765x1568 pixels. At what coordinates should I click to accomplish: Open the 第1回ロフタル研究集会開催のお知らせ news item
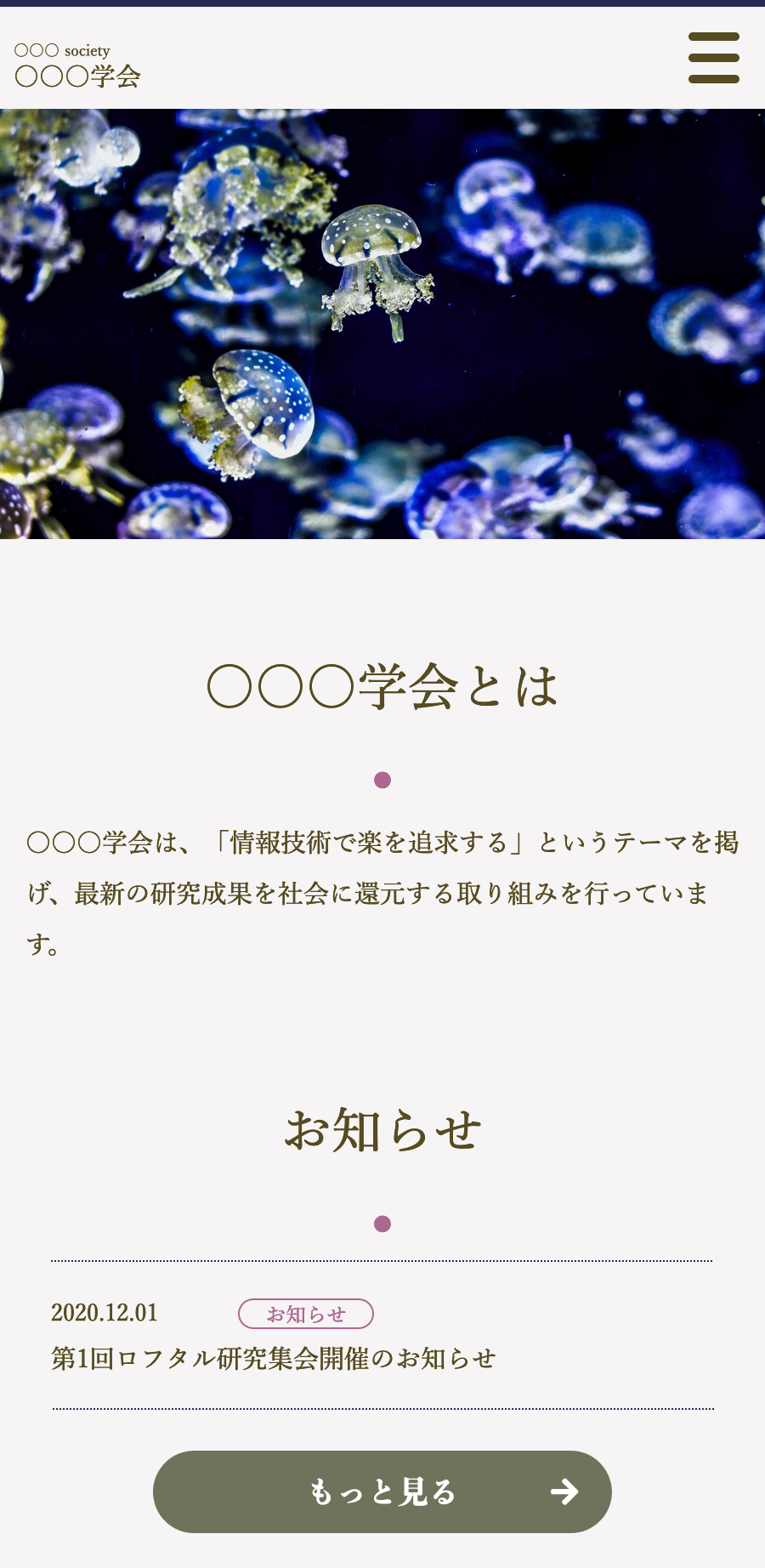[x=274, y=1358]
